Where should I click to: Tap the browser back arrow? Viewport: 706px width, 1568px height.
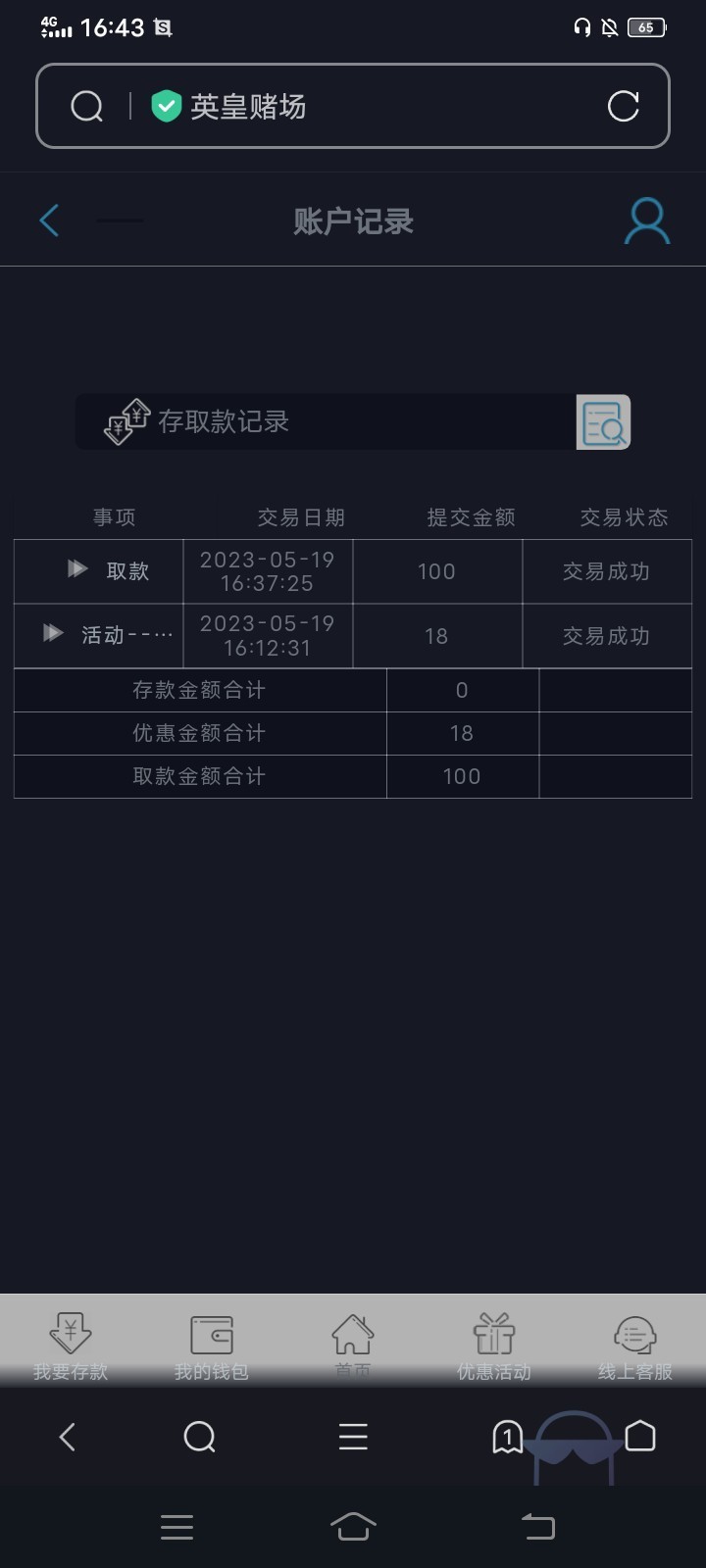click(x=68, y=1437)
